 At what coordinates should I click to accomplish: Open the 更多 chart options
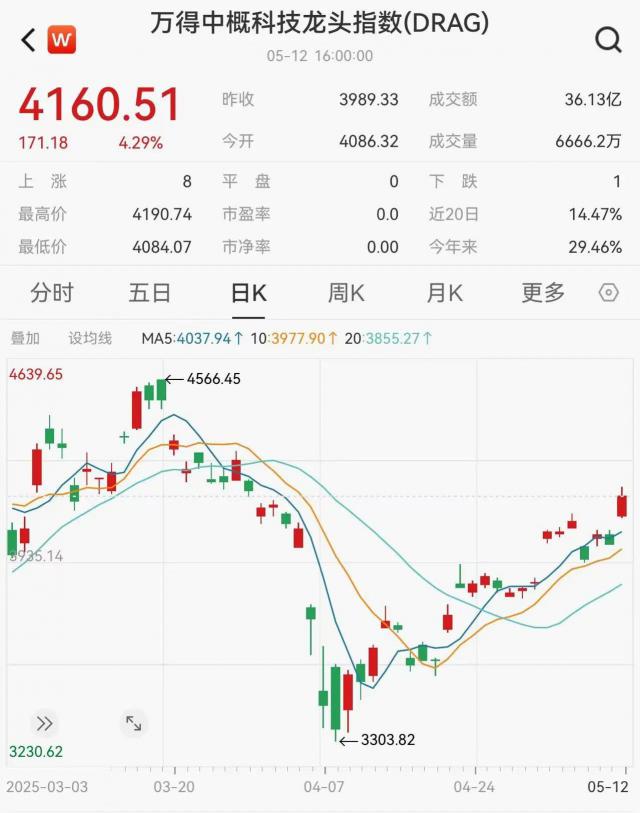click(543, 293)
